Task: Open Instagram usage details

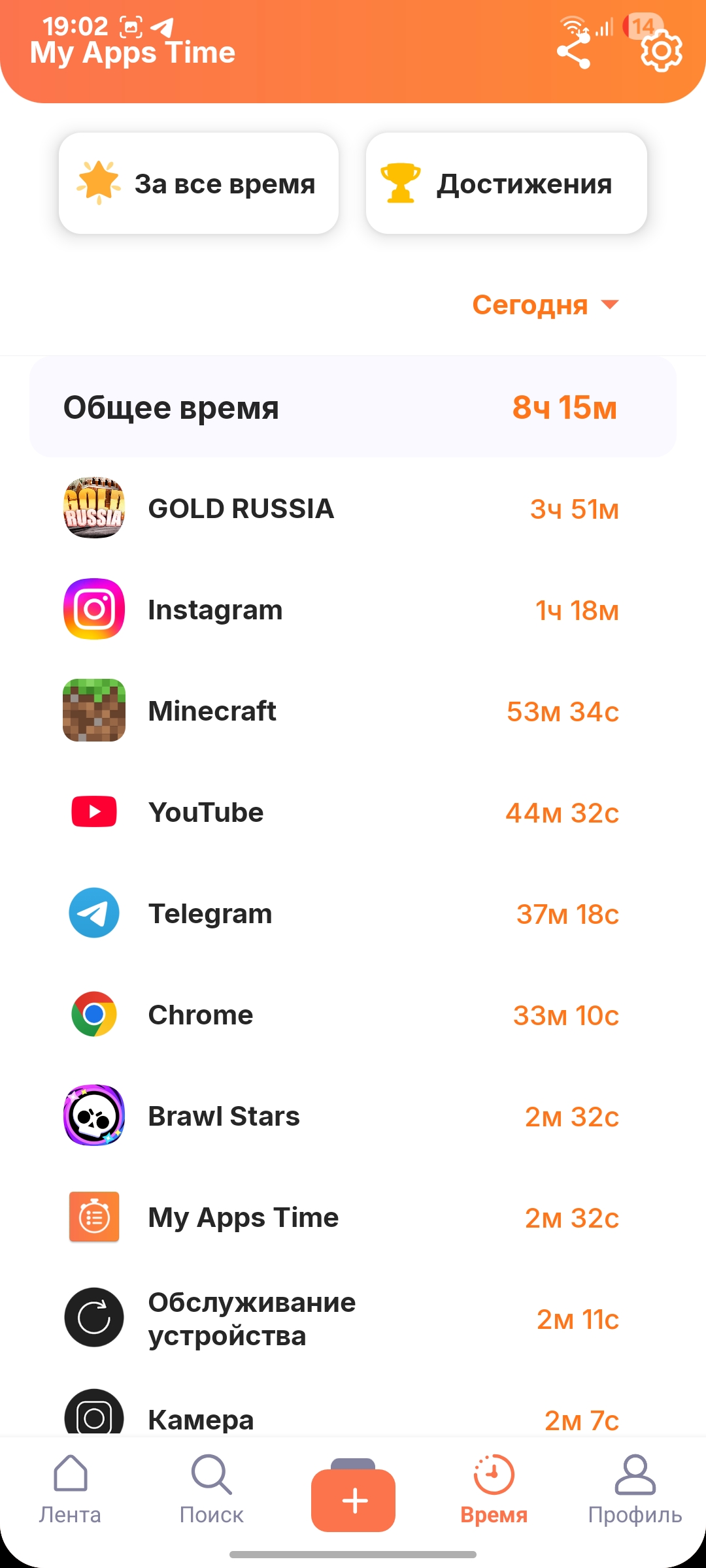Action: point(340,610)
